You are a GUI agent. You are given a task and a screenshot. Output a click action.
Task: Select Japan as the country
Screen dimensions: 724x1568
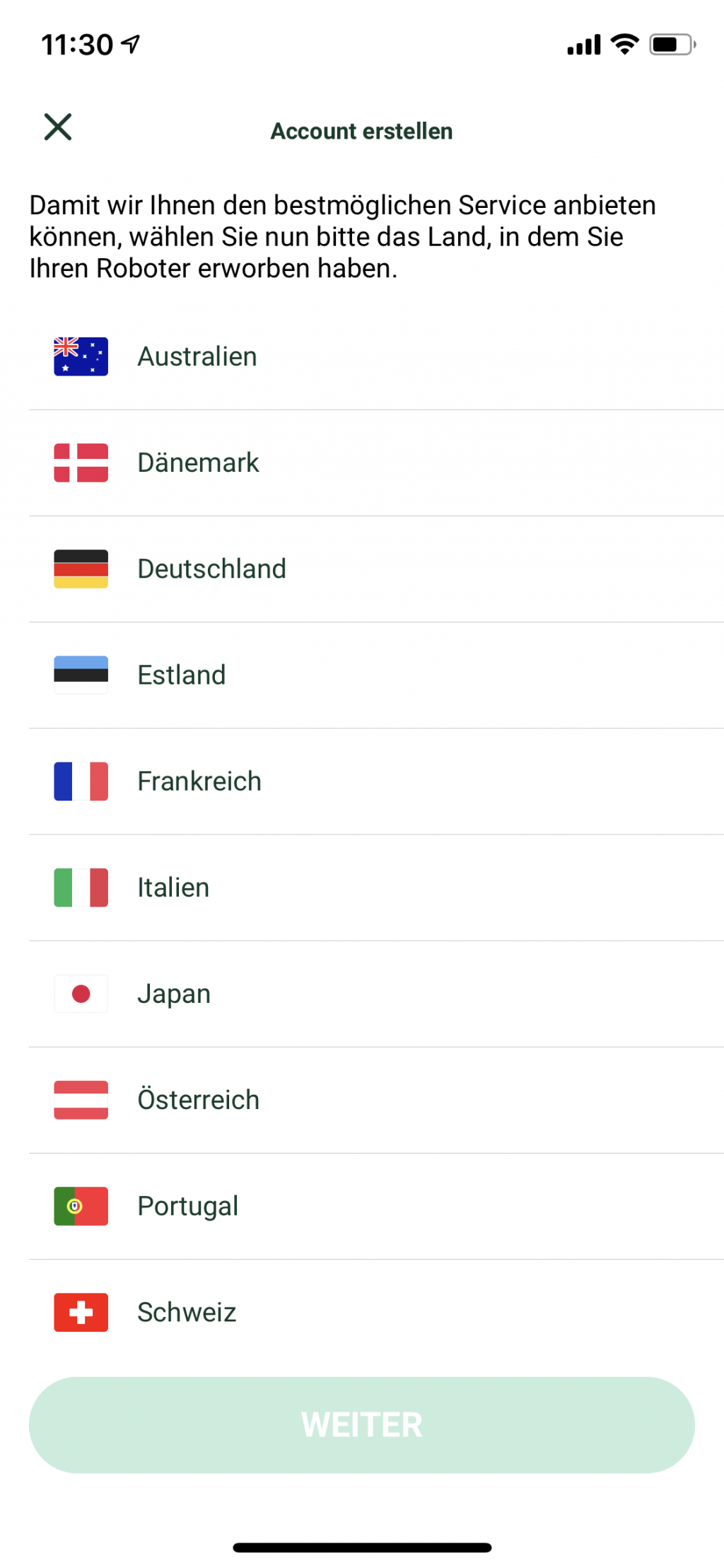click(174, 994)
